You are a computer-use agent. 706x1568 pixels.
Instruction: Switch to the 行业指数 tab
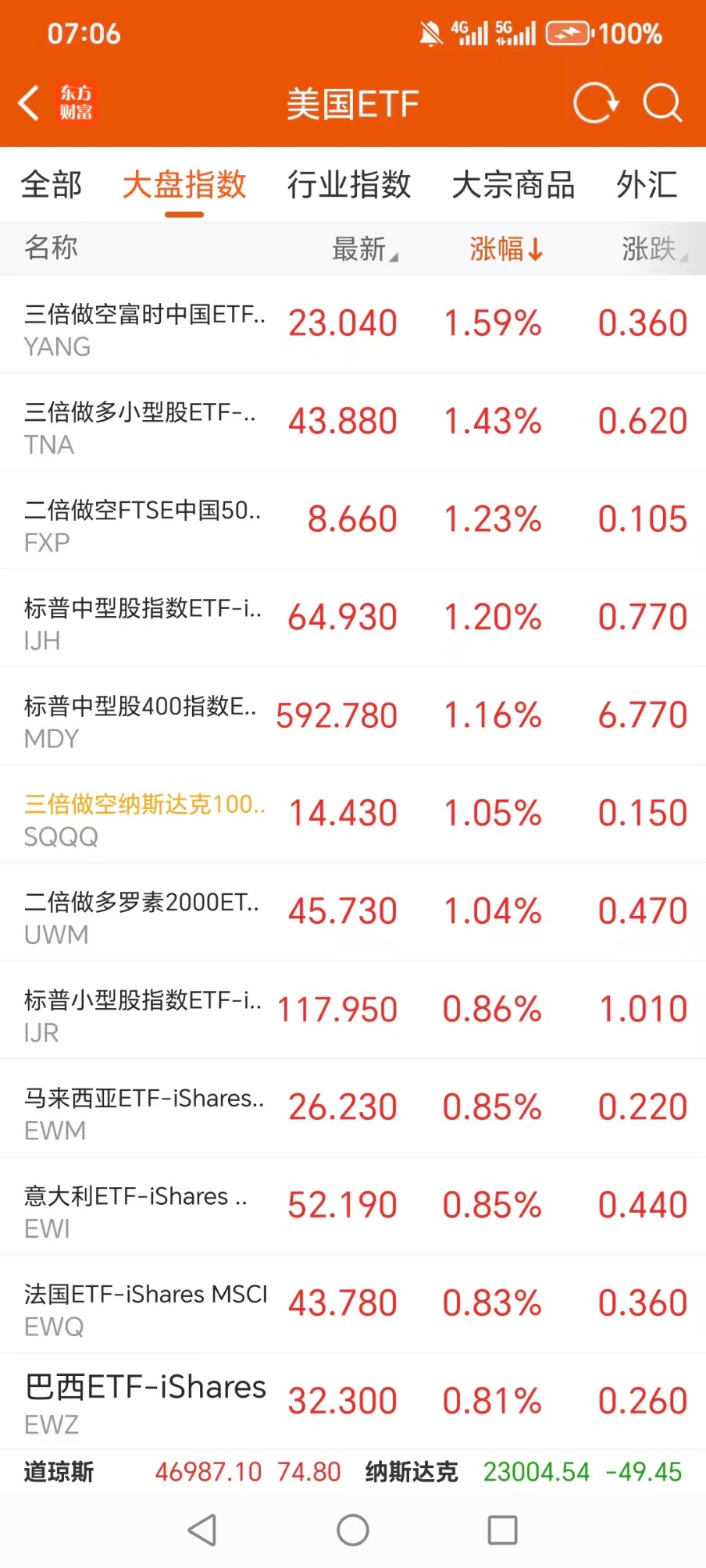(x=348, y=186)
